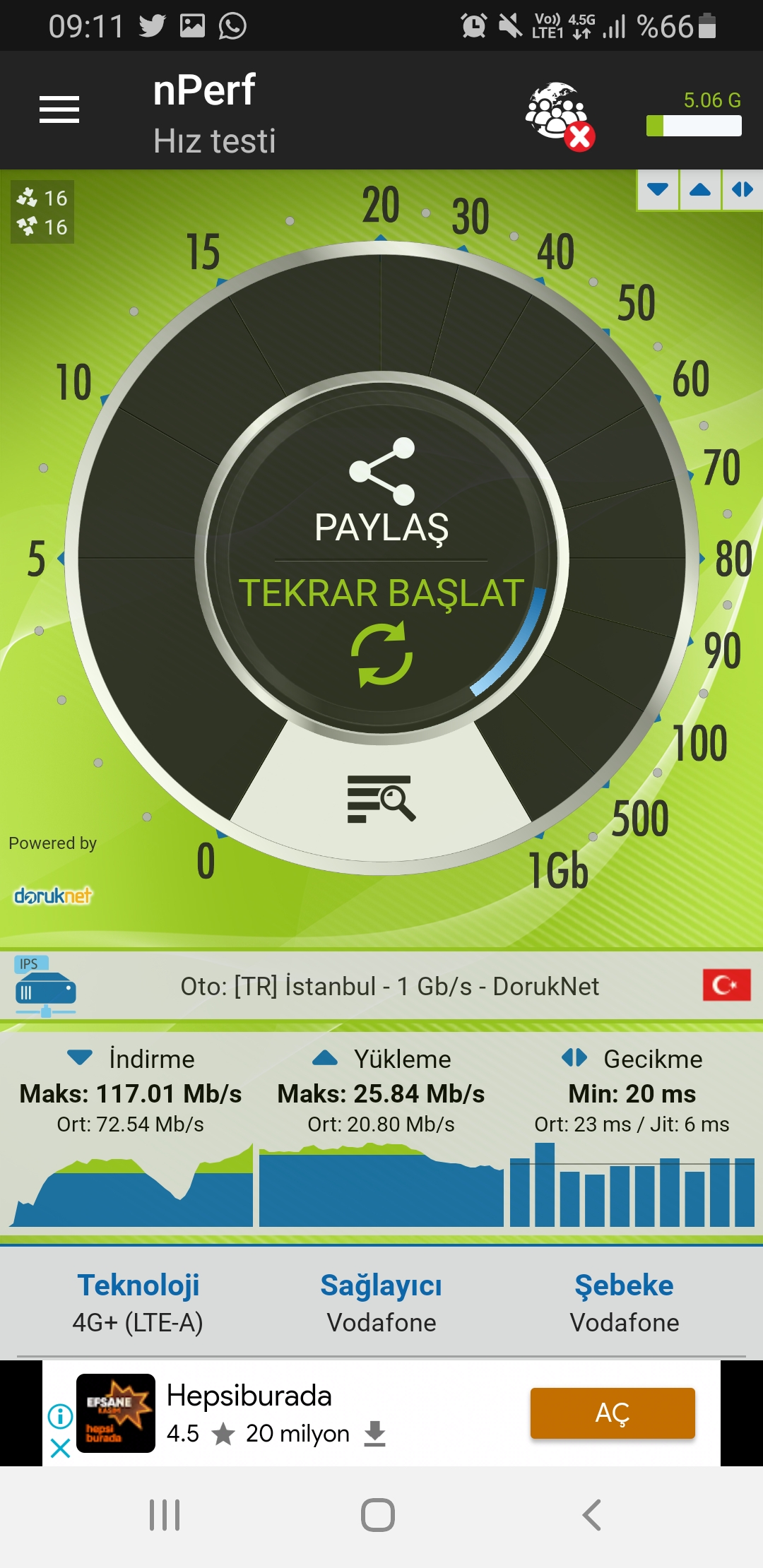Open detailed results list icon in gauge

point(381,799)
